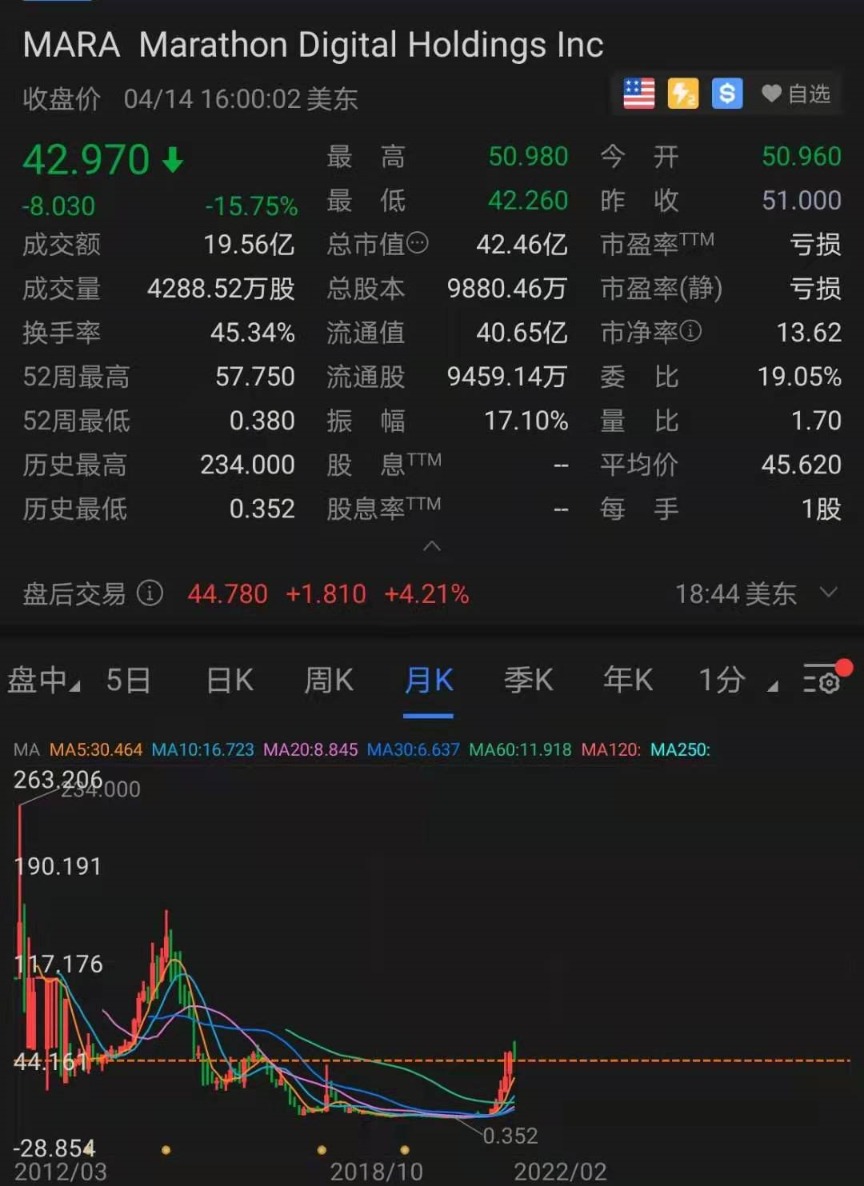Collapse the quote details with the chevron
This screenshot has width=864, height=1186.
pos(432,546)
